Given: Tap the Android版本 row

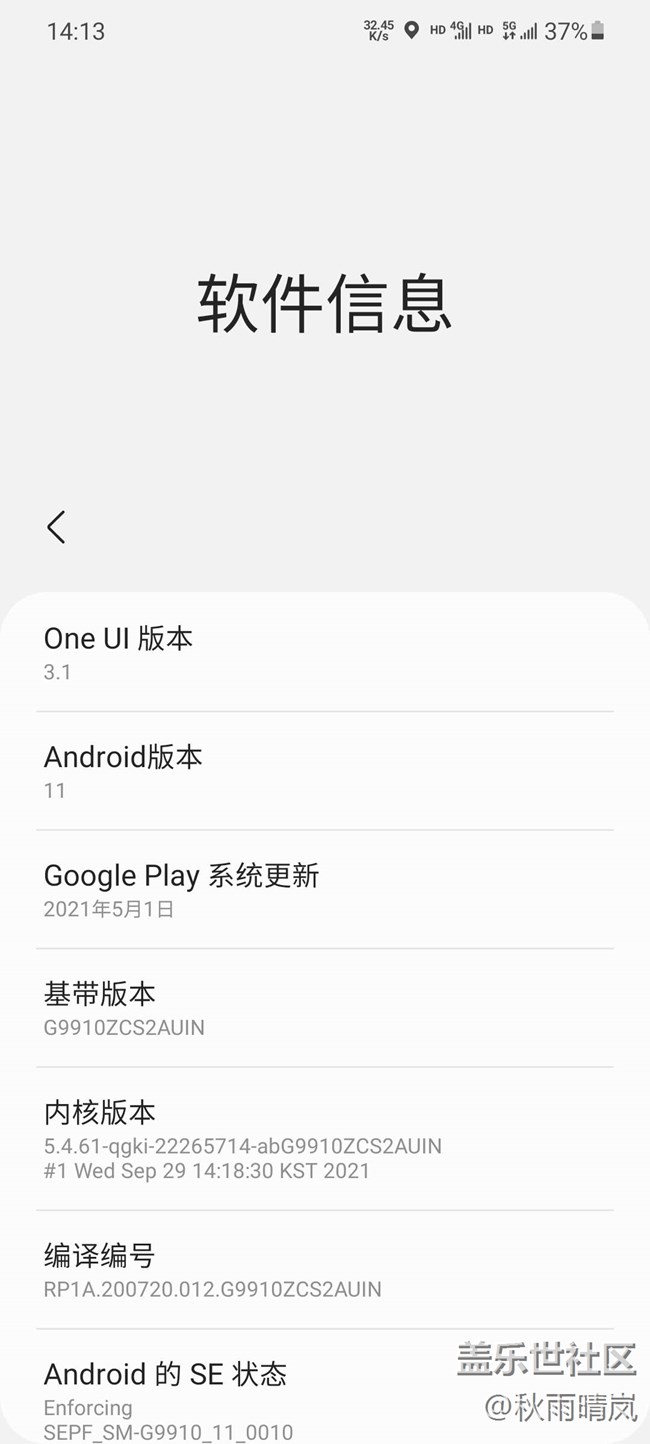Looking at the screenshot, I should tap(325, 771).
